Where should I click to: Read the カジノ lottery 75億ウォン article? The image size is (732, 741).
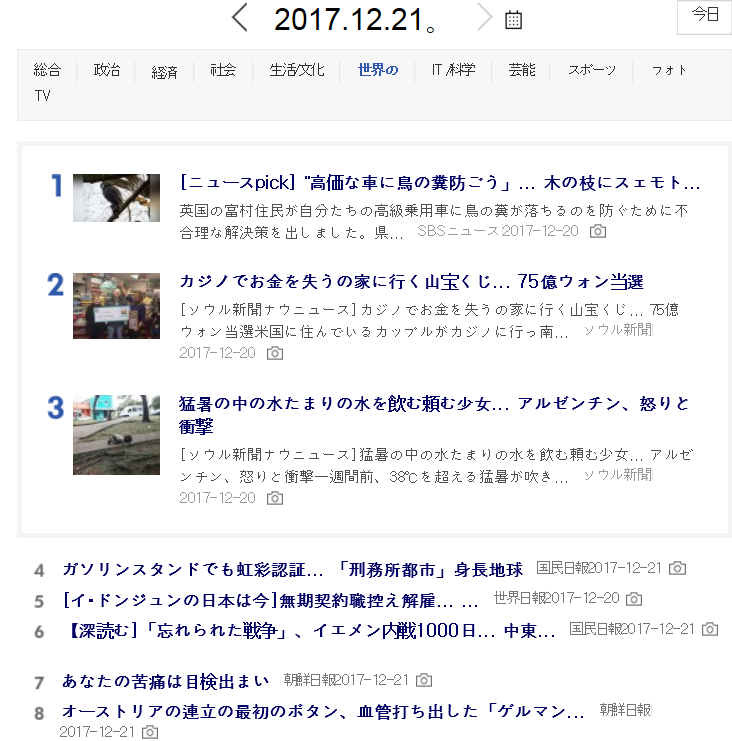point(411,282)
